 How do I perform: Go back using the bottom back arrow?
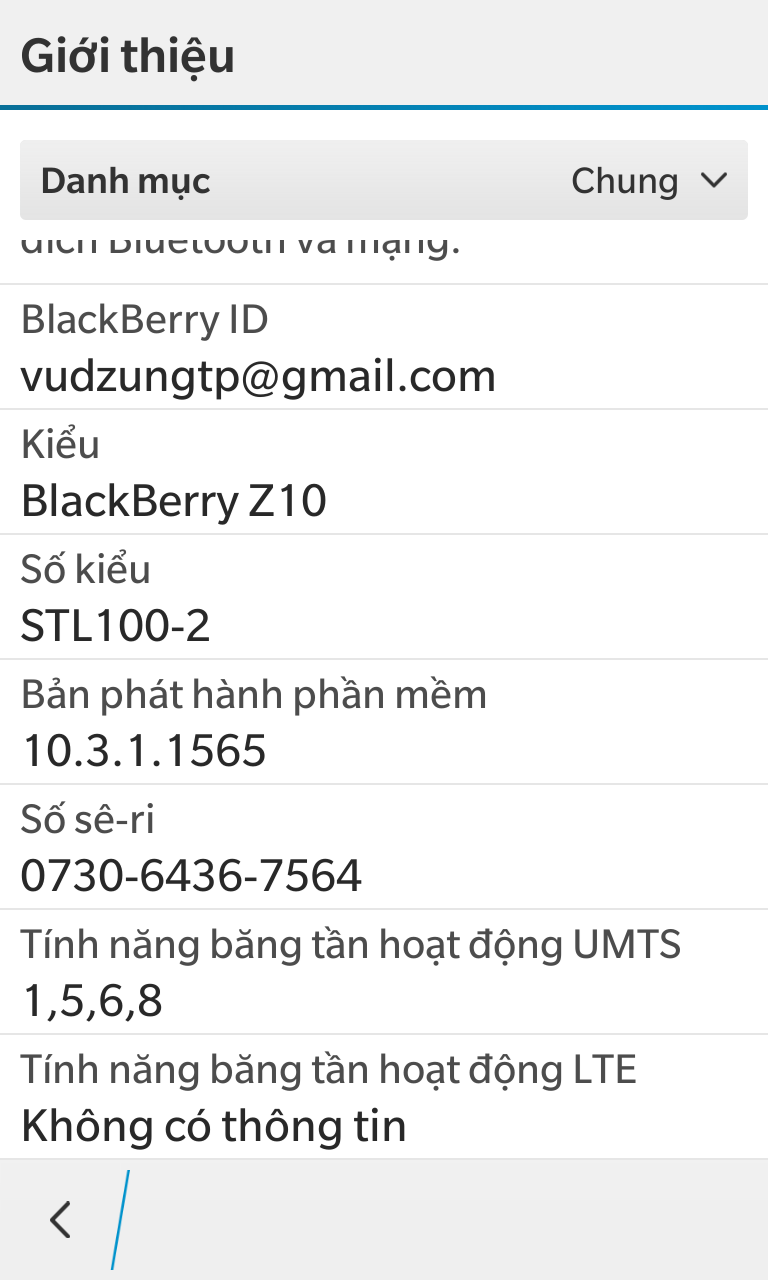coord(61,1220)
